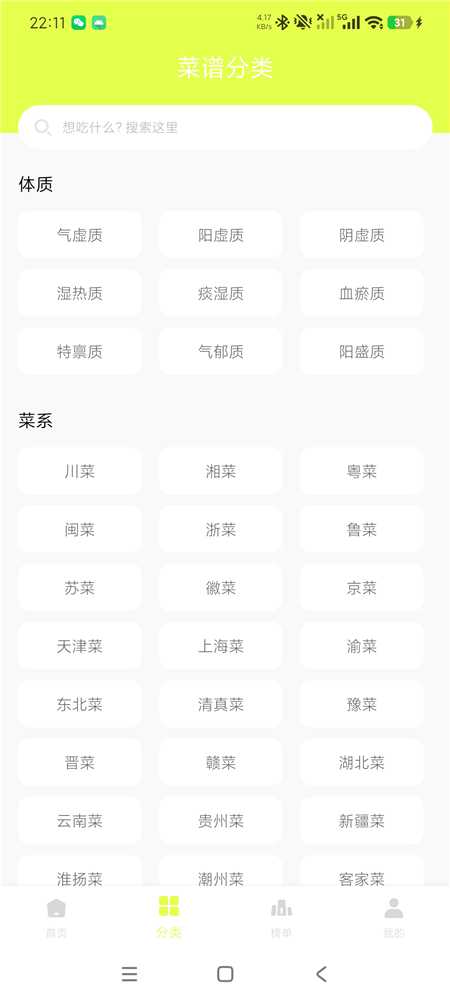Open 清真菜 recipes

(221, 704)
